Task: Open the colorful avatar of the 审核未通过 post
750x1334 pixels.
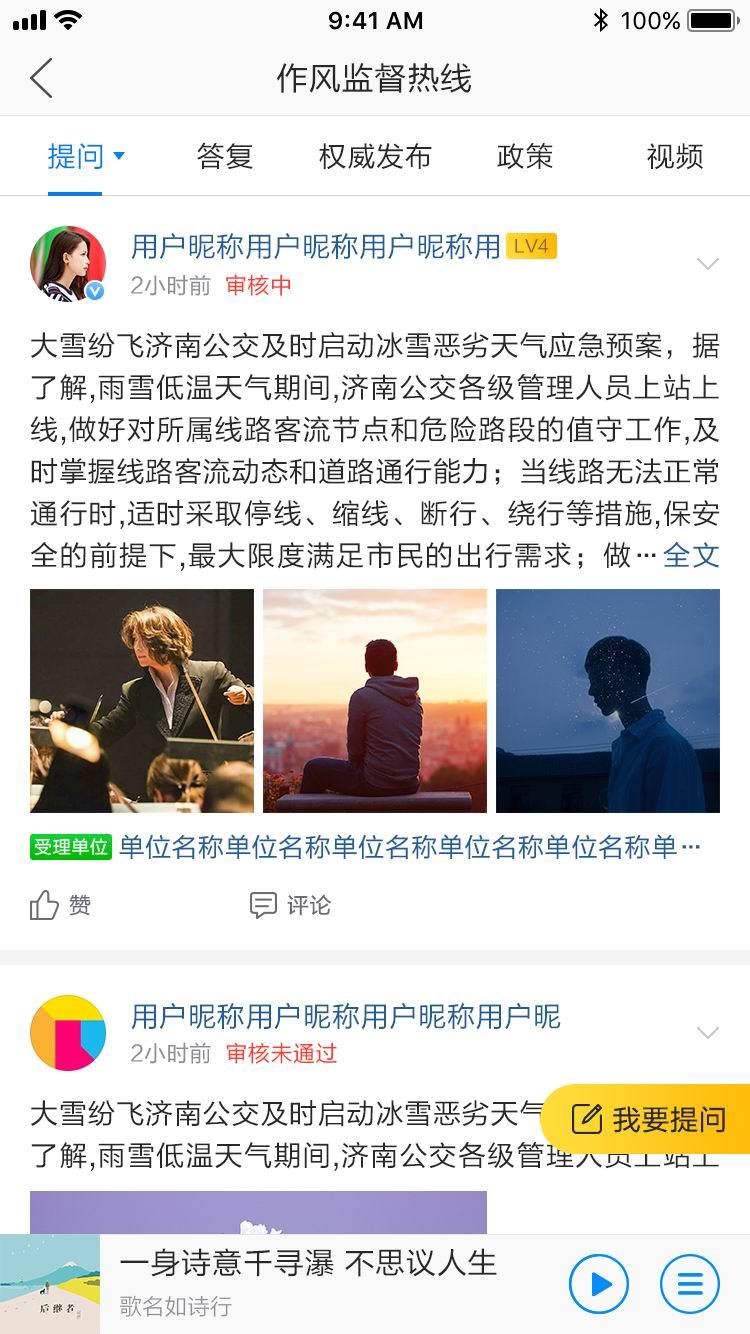Action: pyautogui.click(x=68, y=1033)
